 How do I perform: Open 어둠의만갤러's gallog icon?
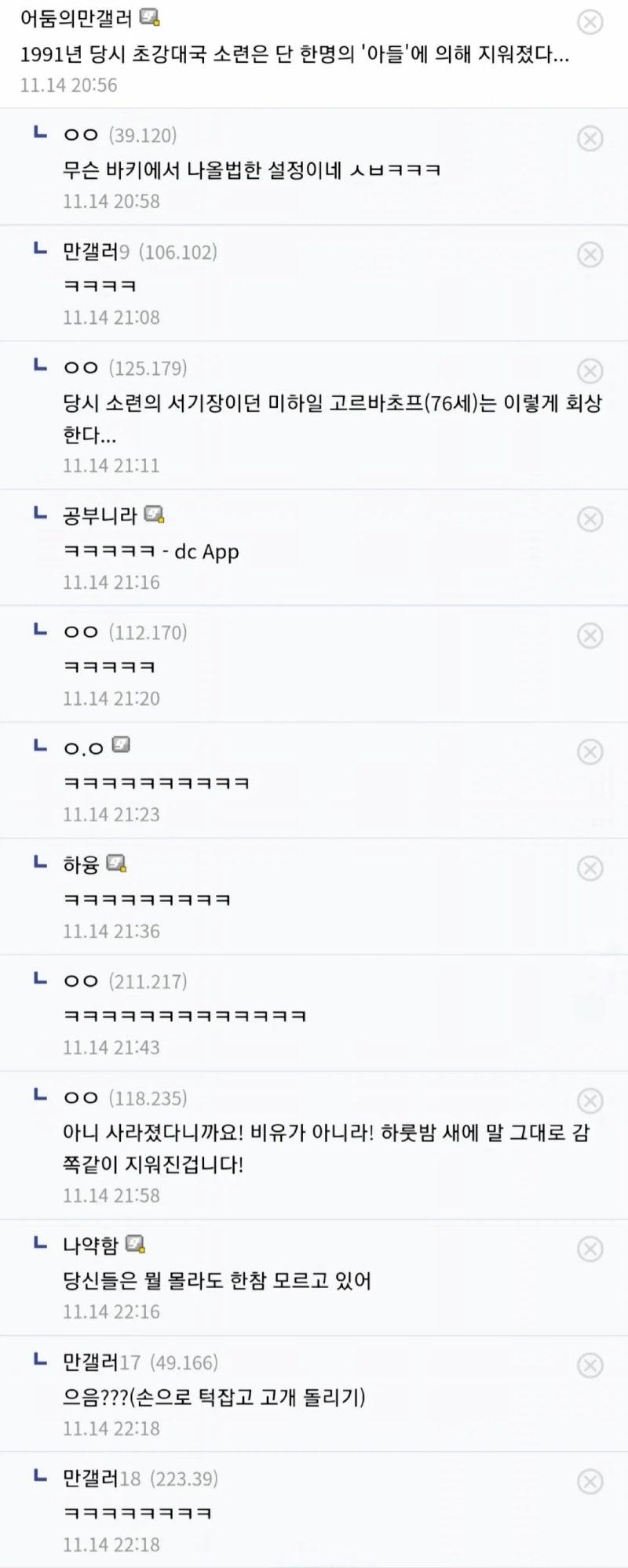pyautogui.click(x=149, y=16)
